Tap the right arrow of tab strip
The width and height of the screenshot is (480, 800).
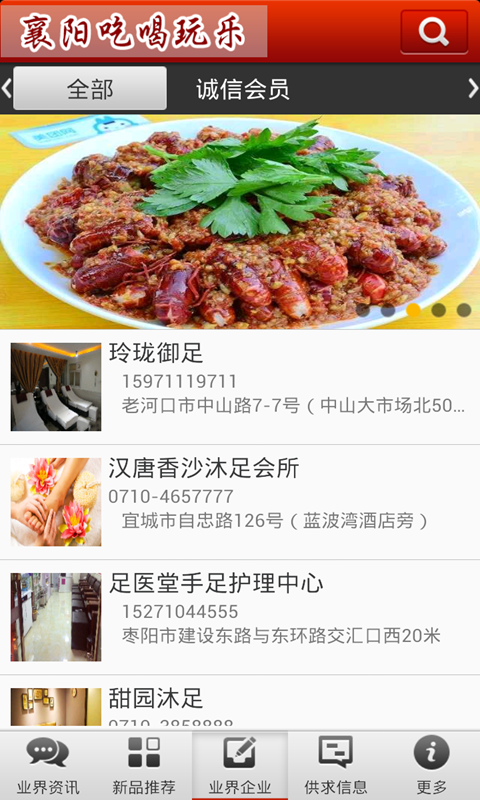473,88
